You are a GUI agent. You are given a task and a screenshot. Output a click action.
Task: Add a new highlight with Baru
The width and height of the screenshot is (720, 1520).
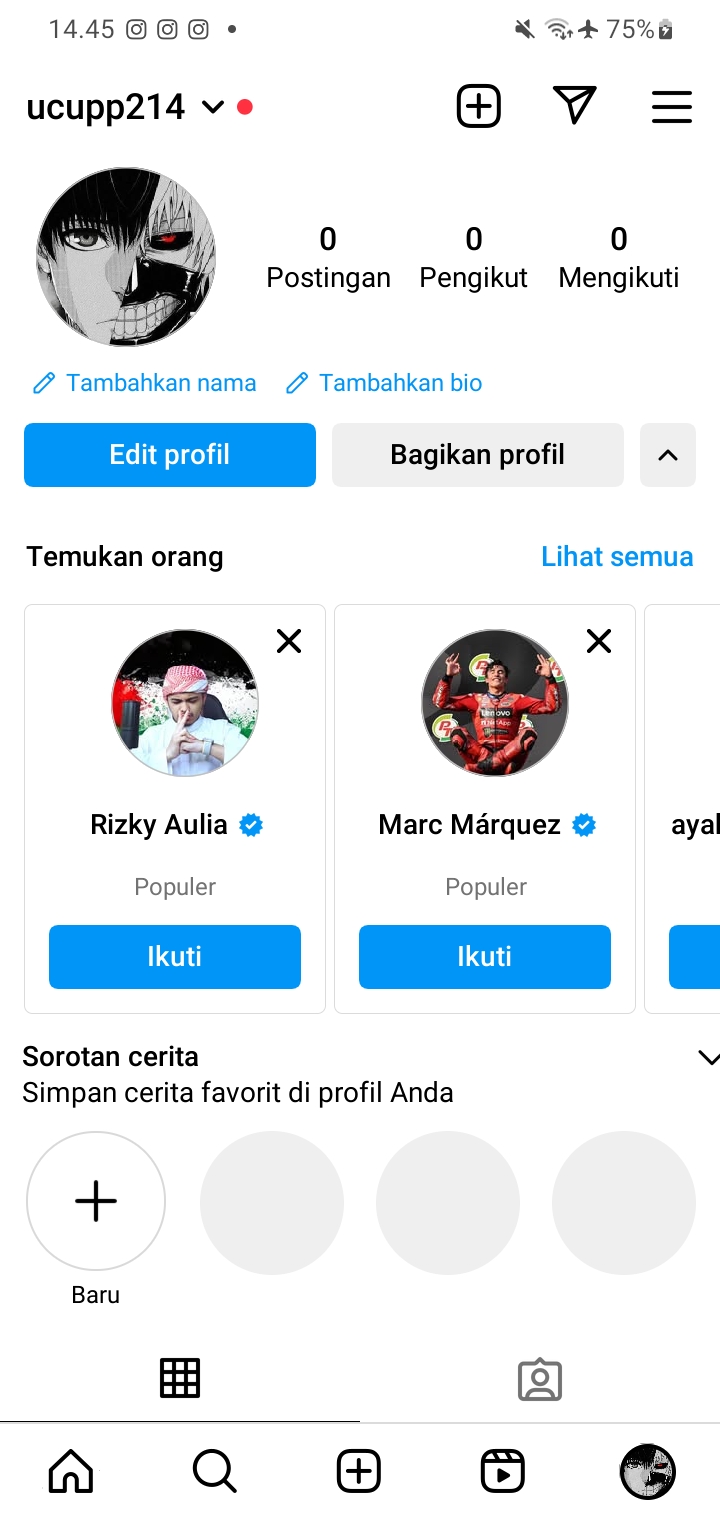coord(96,1201)
